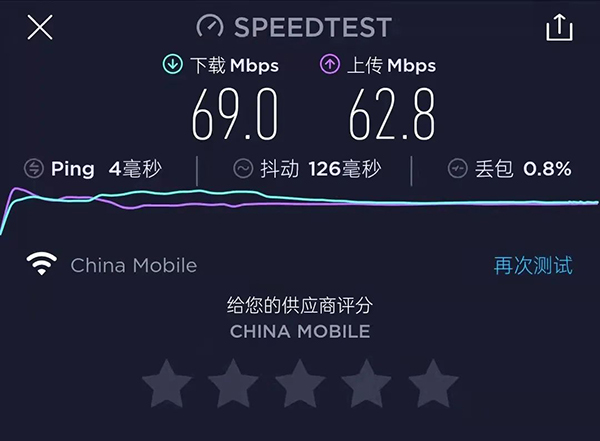
Task: Close the speed test results
Action: 40,27
